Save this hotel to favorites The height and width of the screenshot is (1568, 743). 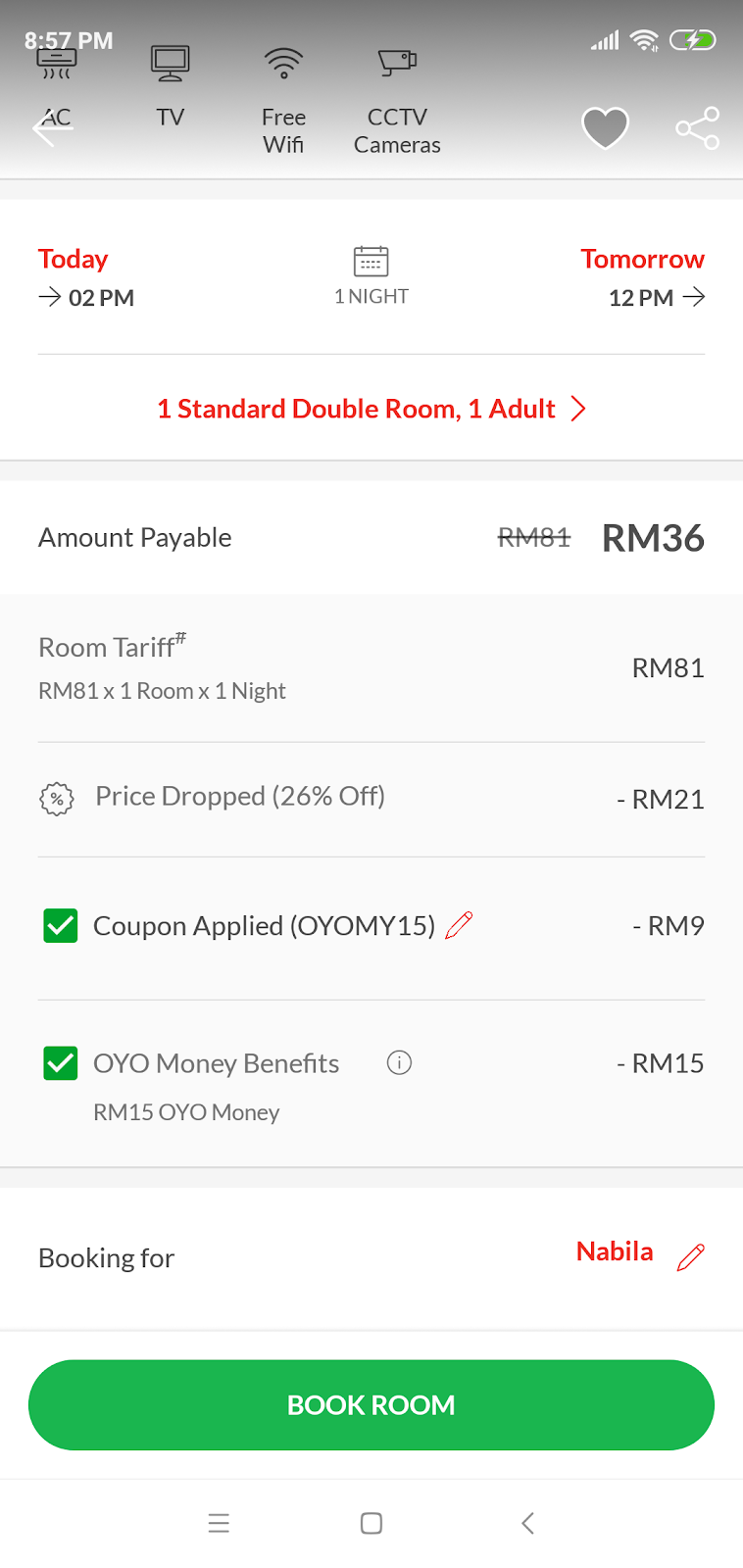click(605, 128)
